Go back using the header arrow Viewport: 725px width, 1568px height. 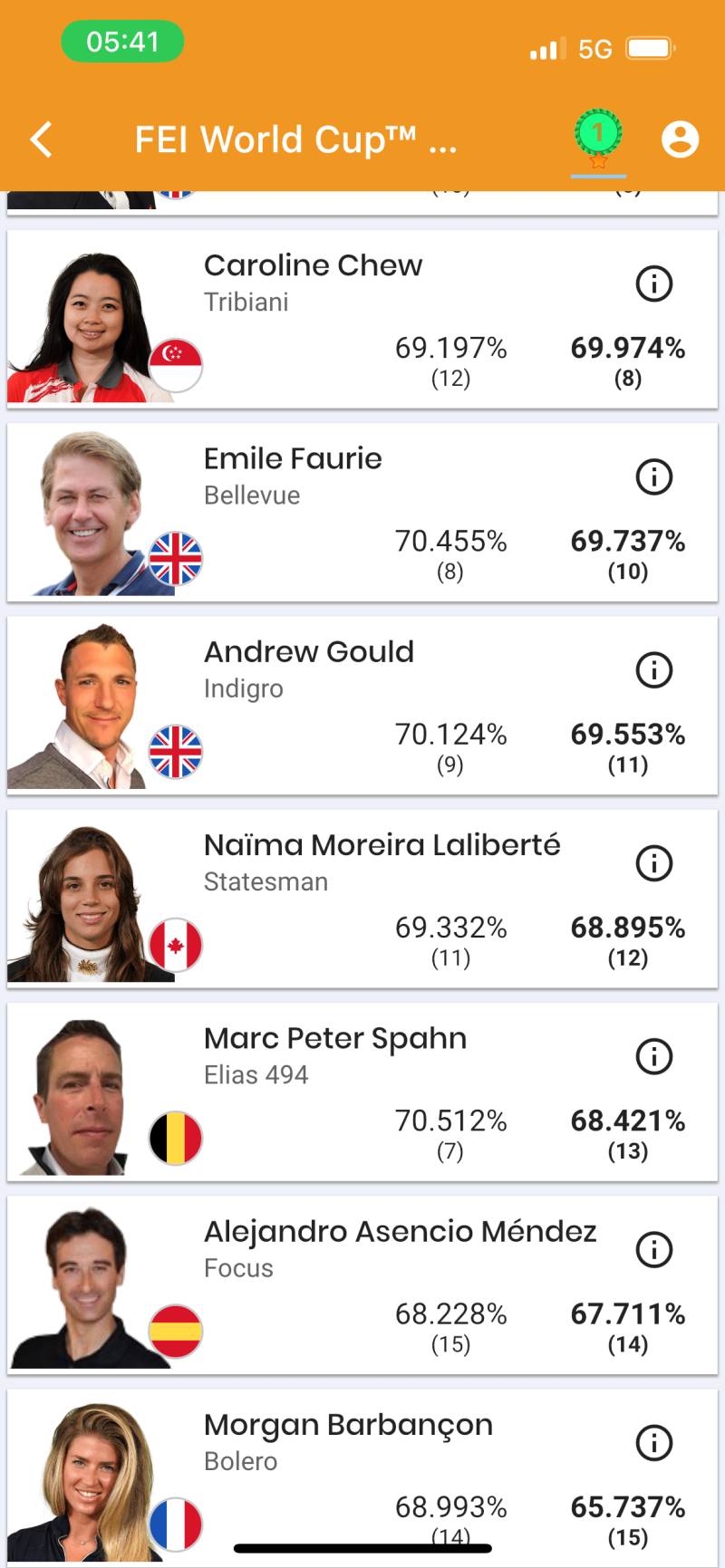pos(42,139)
